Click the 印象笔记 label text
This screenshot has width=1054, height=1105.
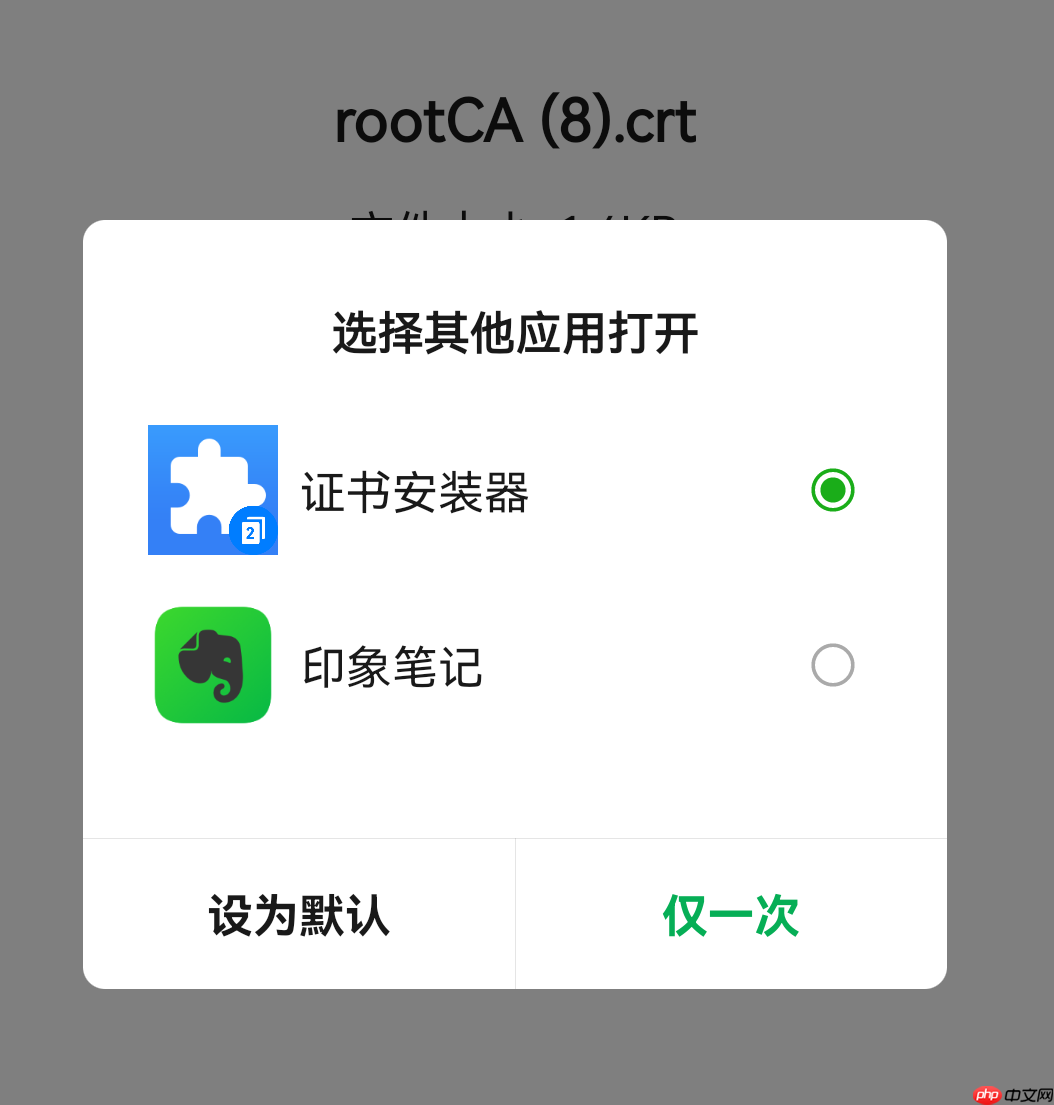[392, 667]
